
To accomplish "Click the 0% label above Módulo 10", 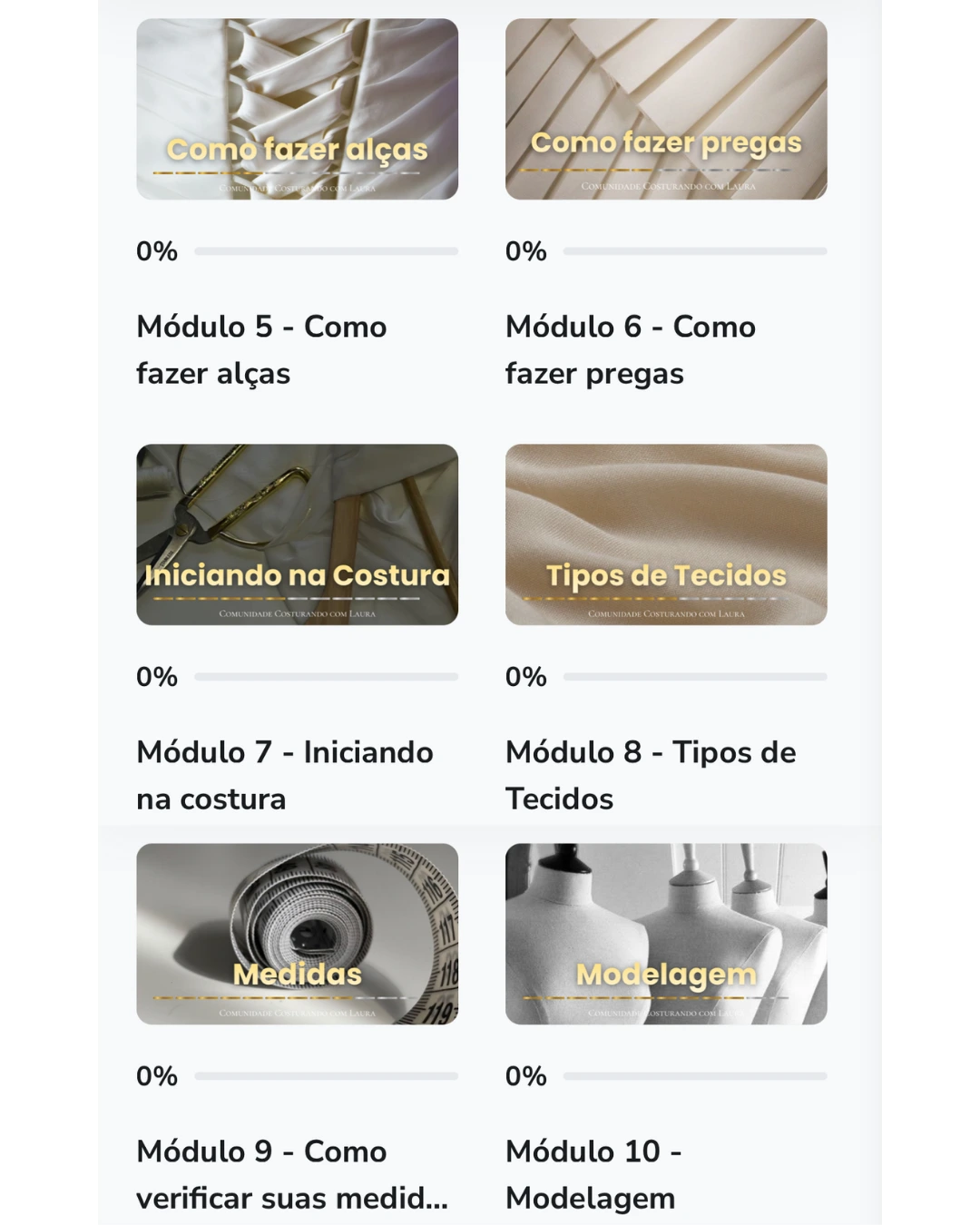I will pyautogui.click(x=526, y=1076).
